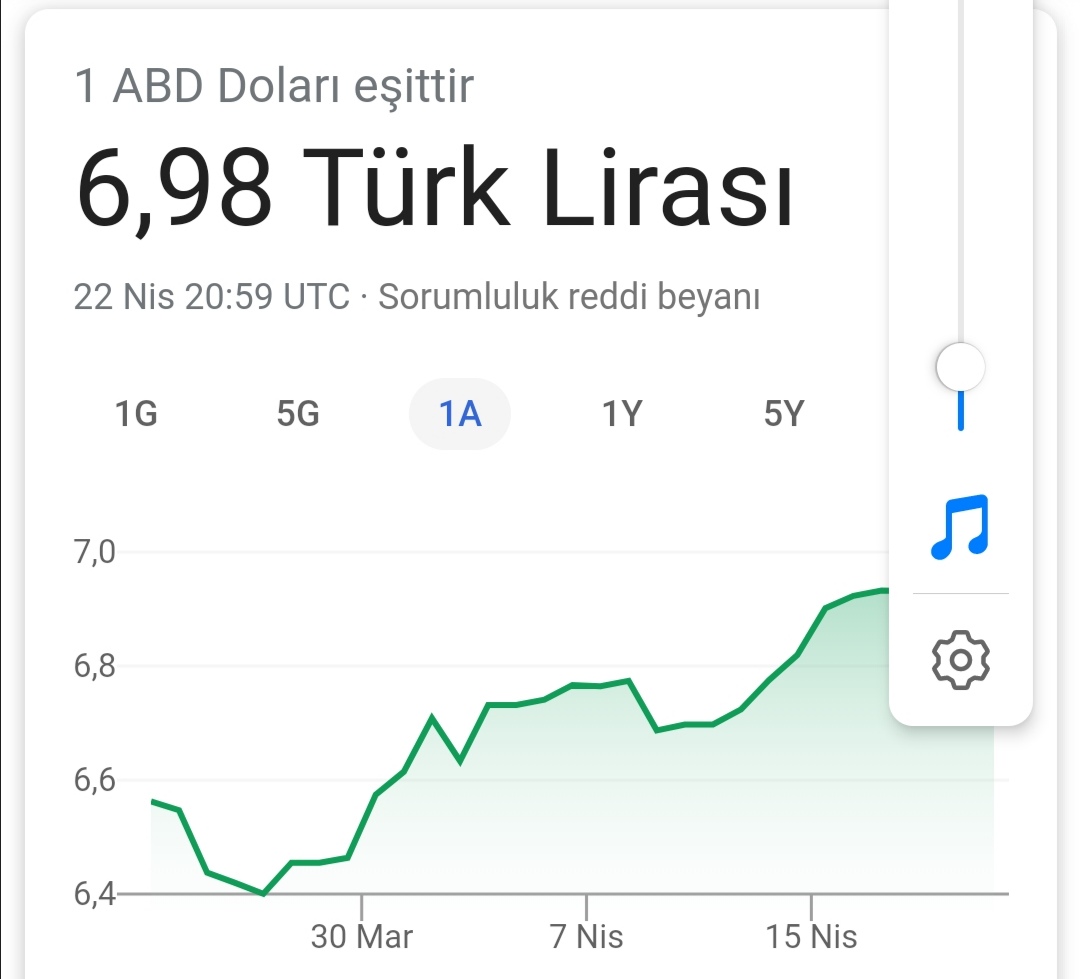Select the 1G time range
Image resolution: width=1080 pixels, height=979 pixels.
tap(137, 413)
